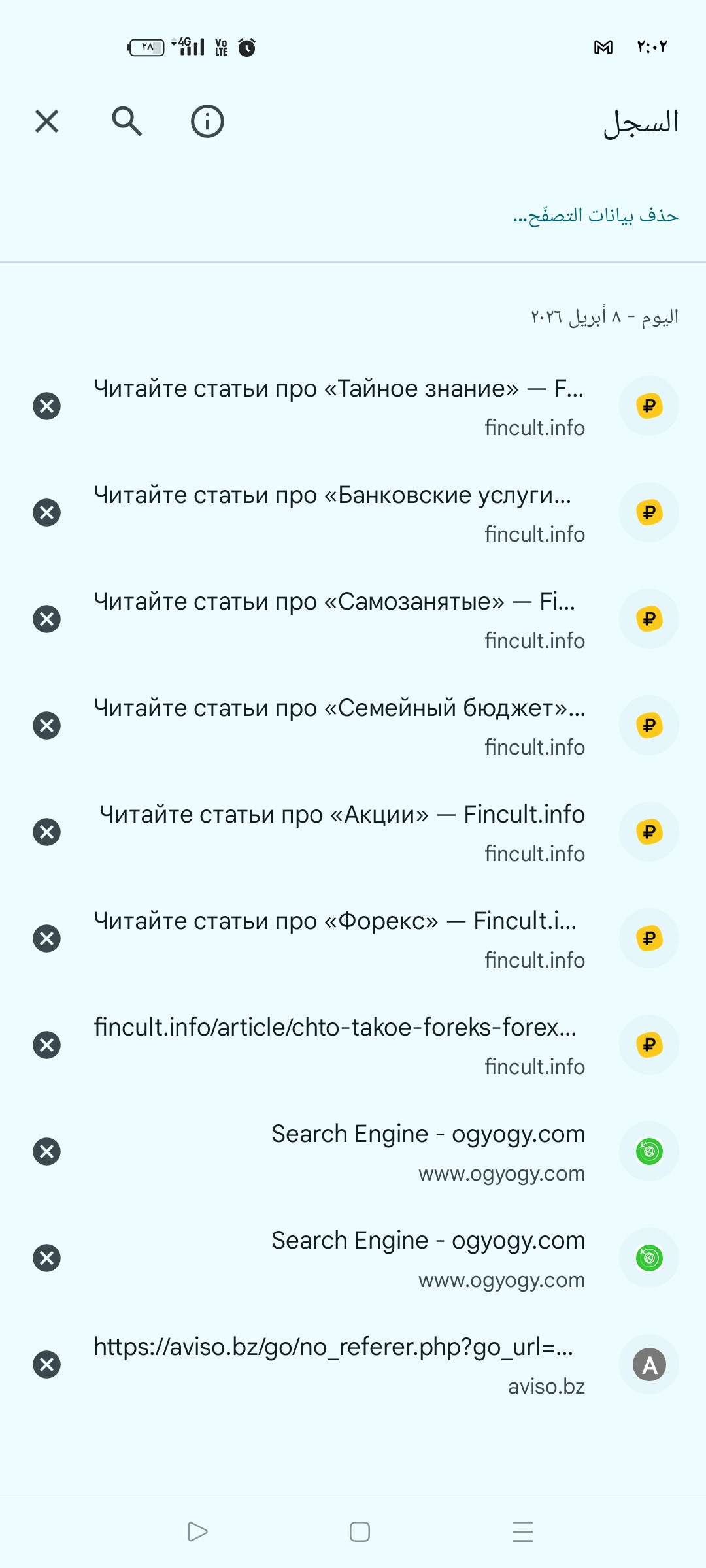
Task: Remove the «Форекс» entry from history
Action: coord(46,939)
